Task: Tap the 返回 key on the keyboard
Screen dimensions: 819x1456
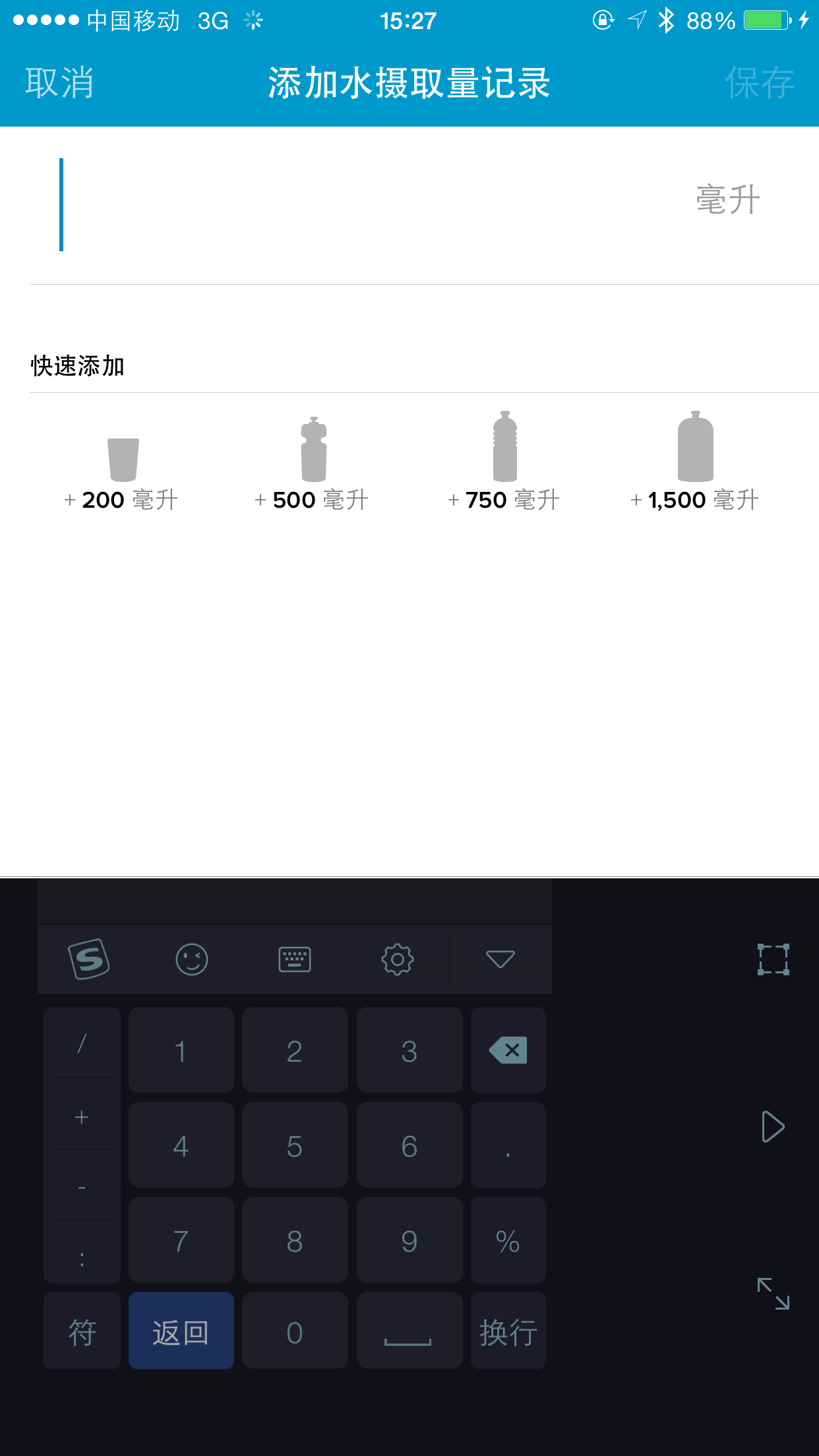Action: (181, 1332)
